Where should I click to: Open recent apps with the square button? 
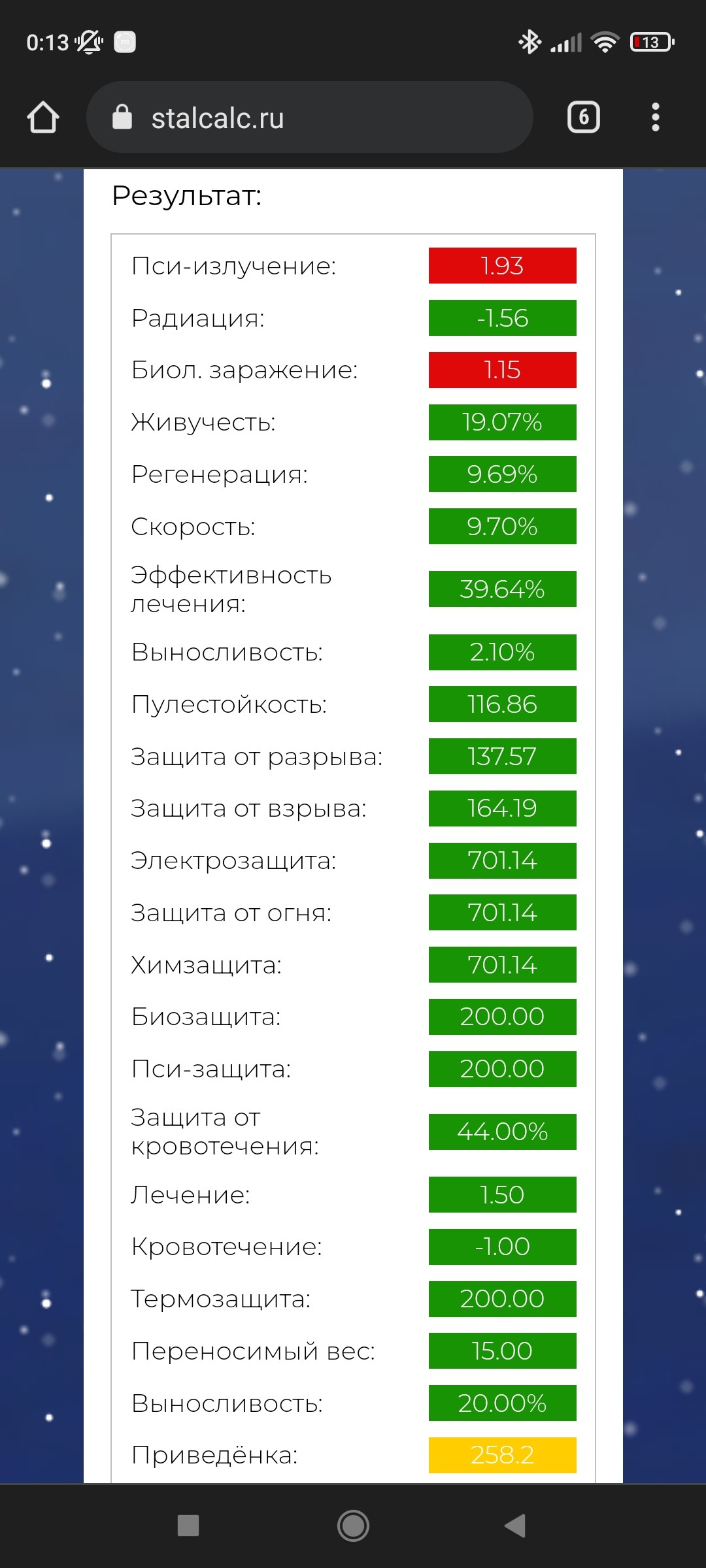click(x=188, y=1526)
